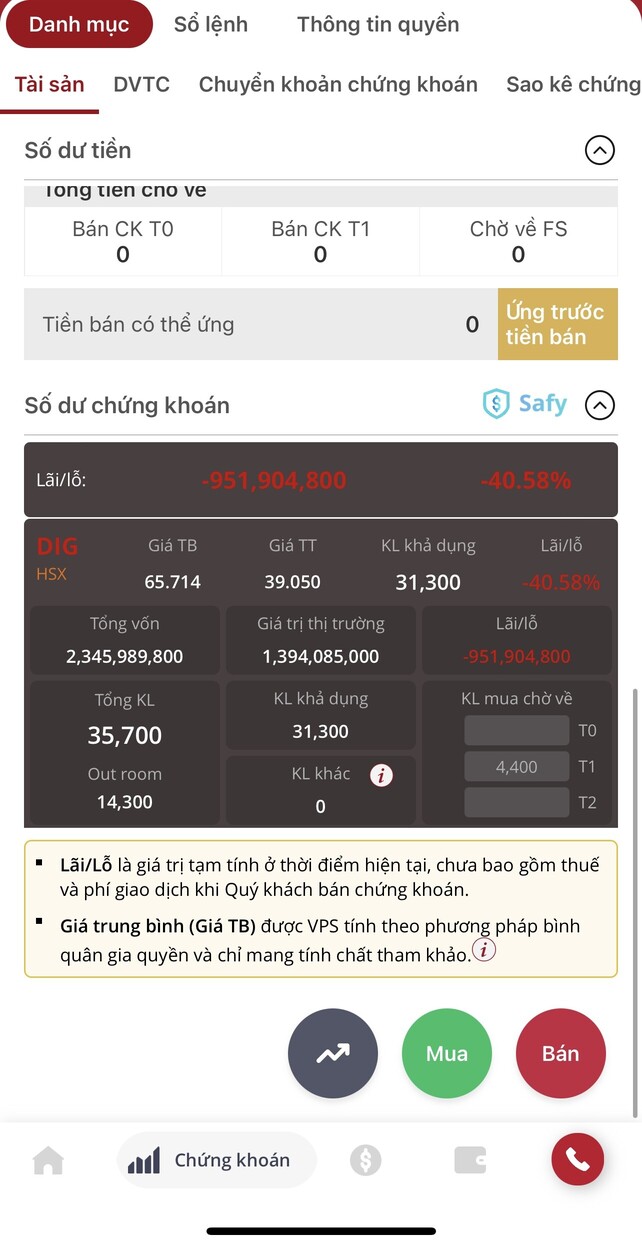The image size is (642, 1246).
Task: Tap the red Bán button
Action: coord(560,1053)
